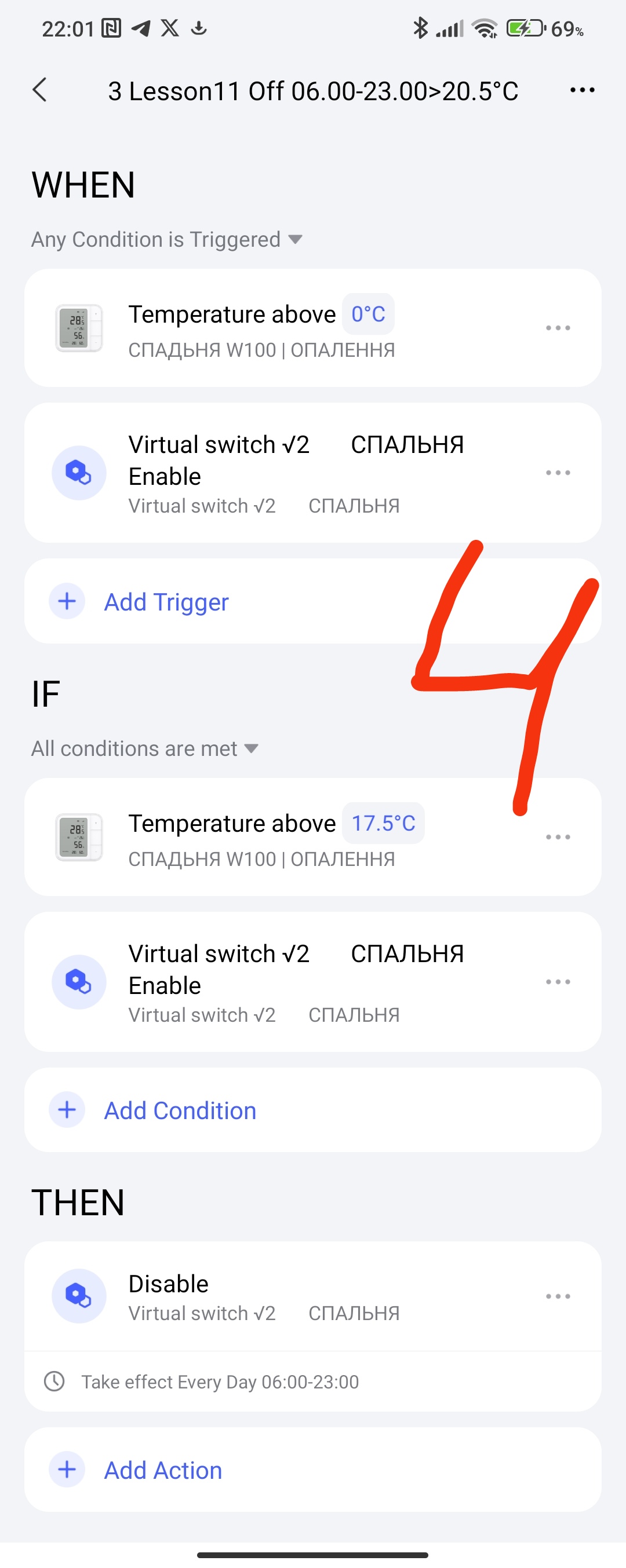The image size is (626, 1568).
Task: Open the Temperature above 0°C trigger
Action: click(x=262, y=328)
